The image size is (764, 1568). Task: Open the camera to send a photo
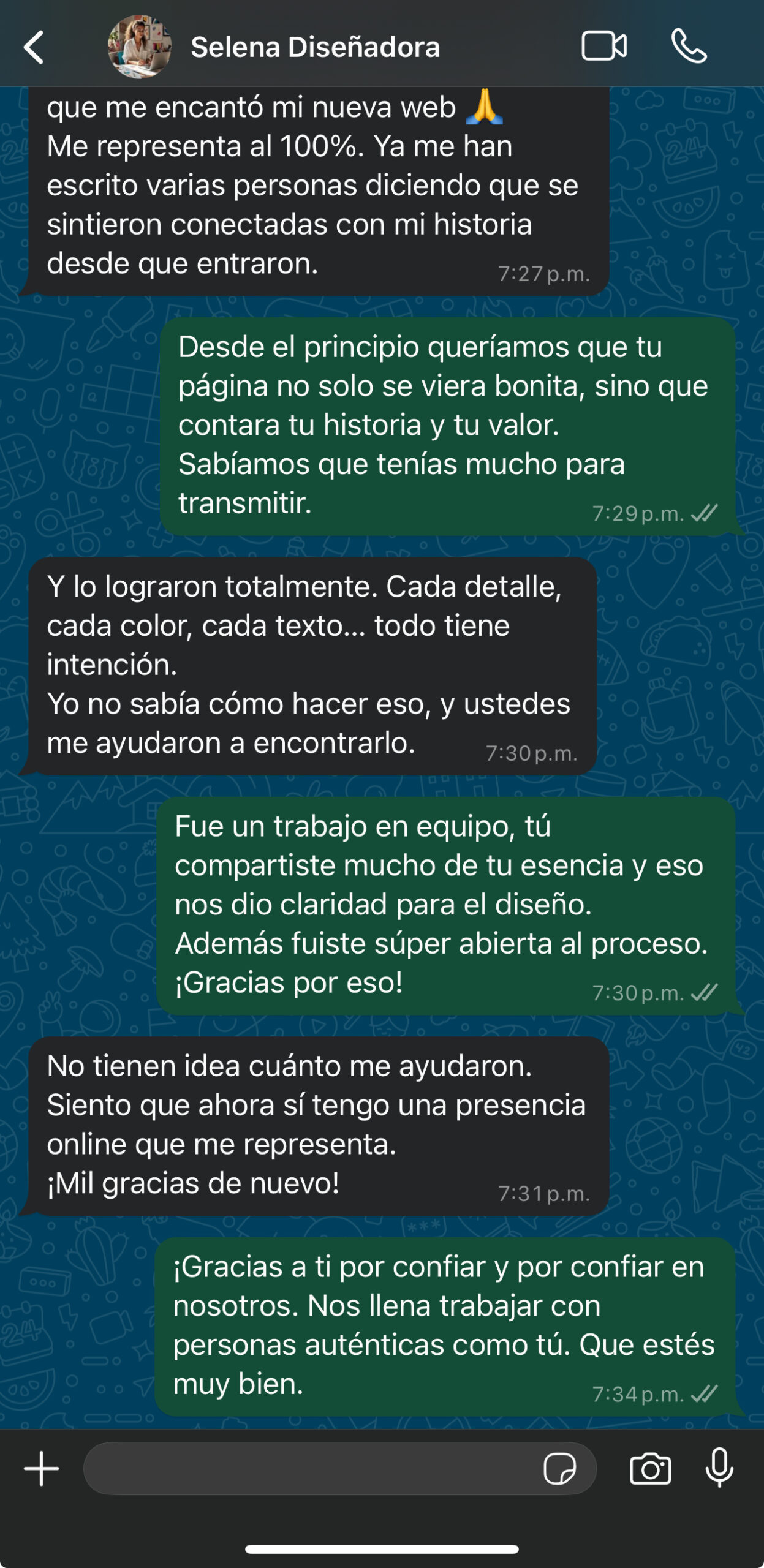click(x=650, y=1468)
